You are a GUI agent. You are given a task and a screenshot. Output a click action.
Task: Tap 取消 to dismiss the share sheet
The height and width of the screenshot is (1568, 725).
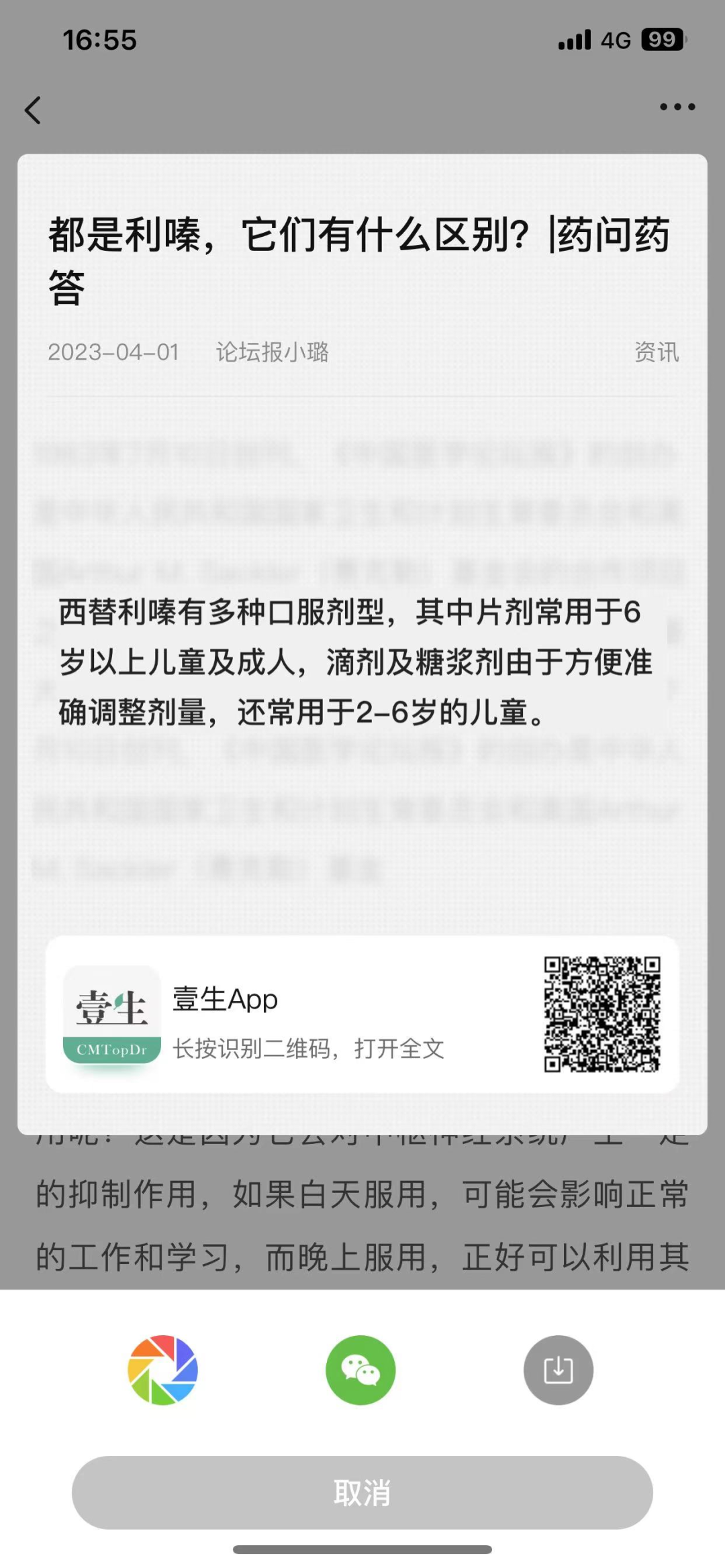(362, 1493)
